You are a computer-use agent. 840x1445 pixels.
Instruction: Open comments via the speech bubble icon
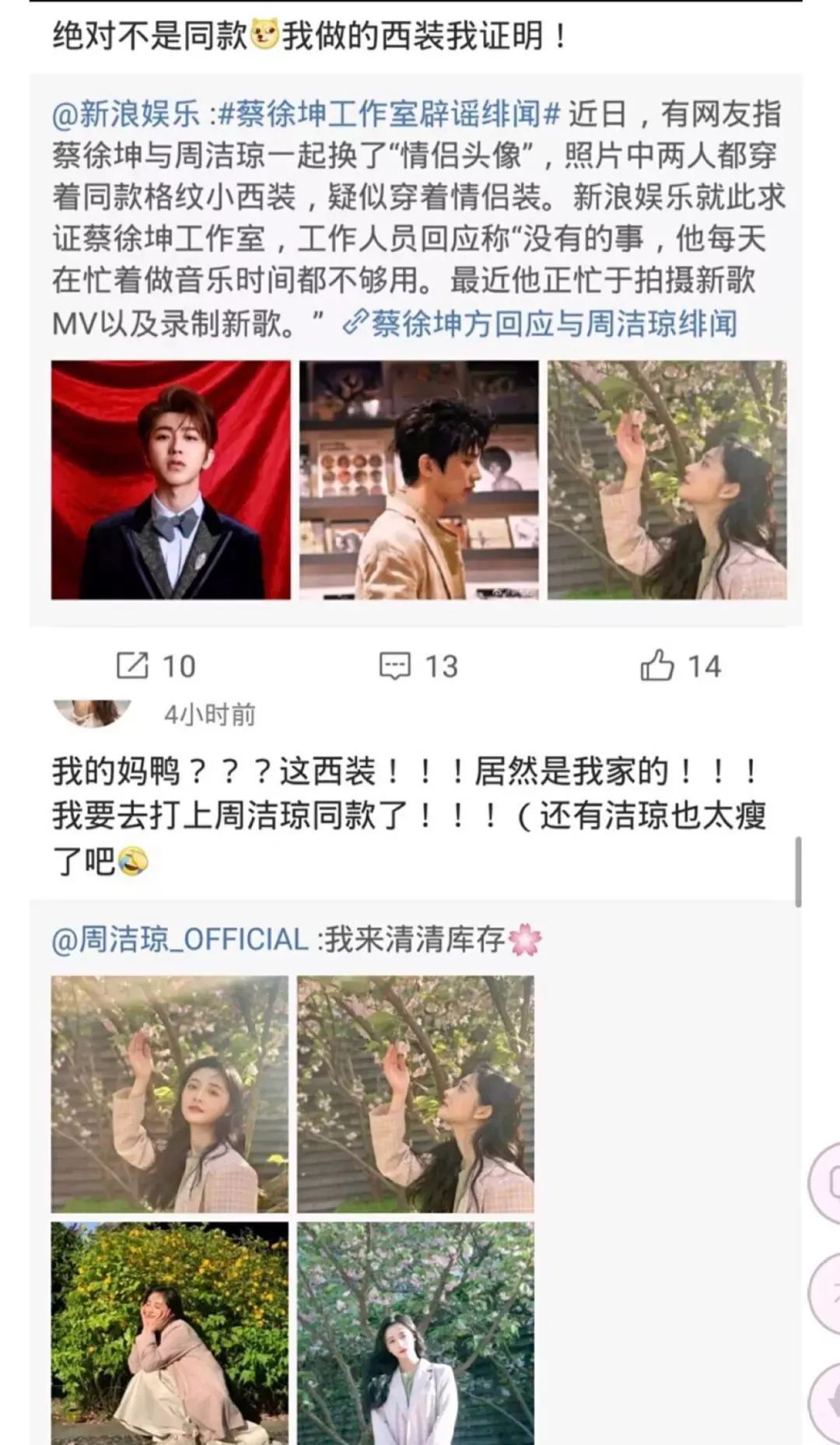pos(397,665)
